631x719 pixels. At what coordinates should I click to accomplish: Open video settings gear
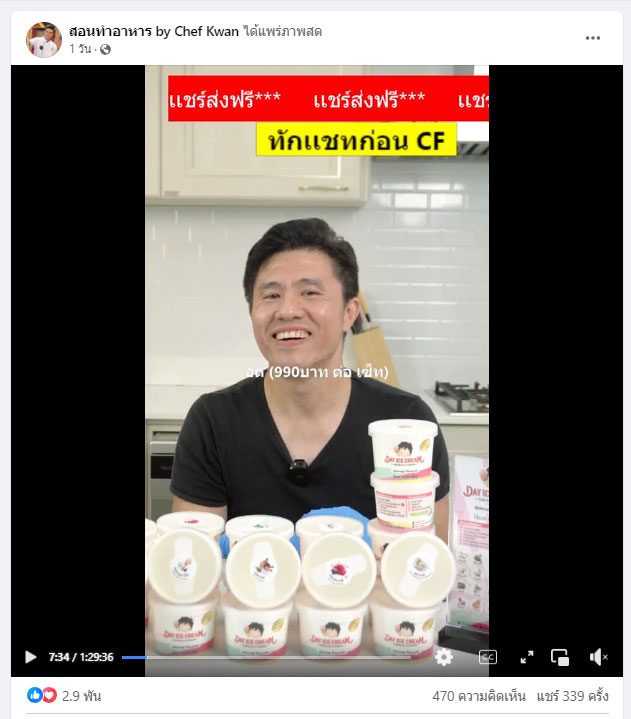(444, 657)
